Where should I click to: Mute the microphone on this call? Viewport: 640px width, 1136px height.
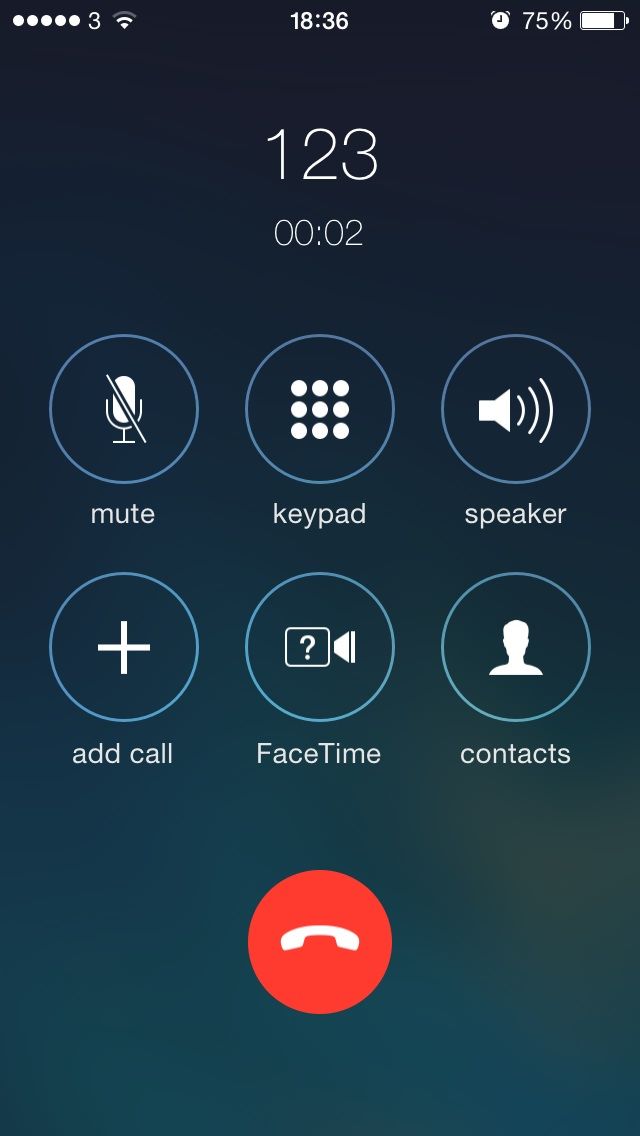(124, 409)
